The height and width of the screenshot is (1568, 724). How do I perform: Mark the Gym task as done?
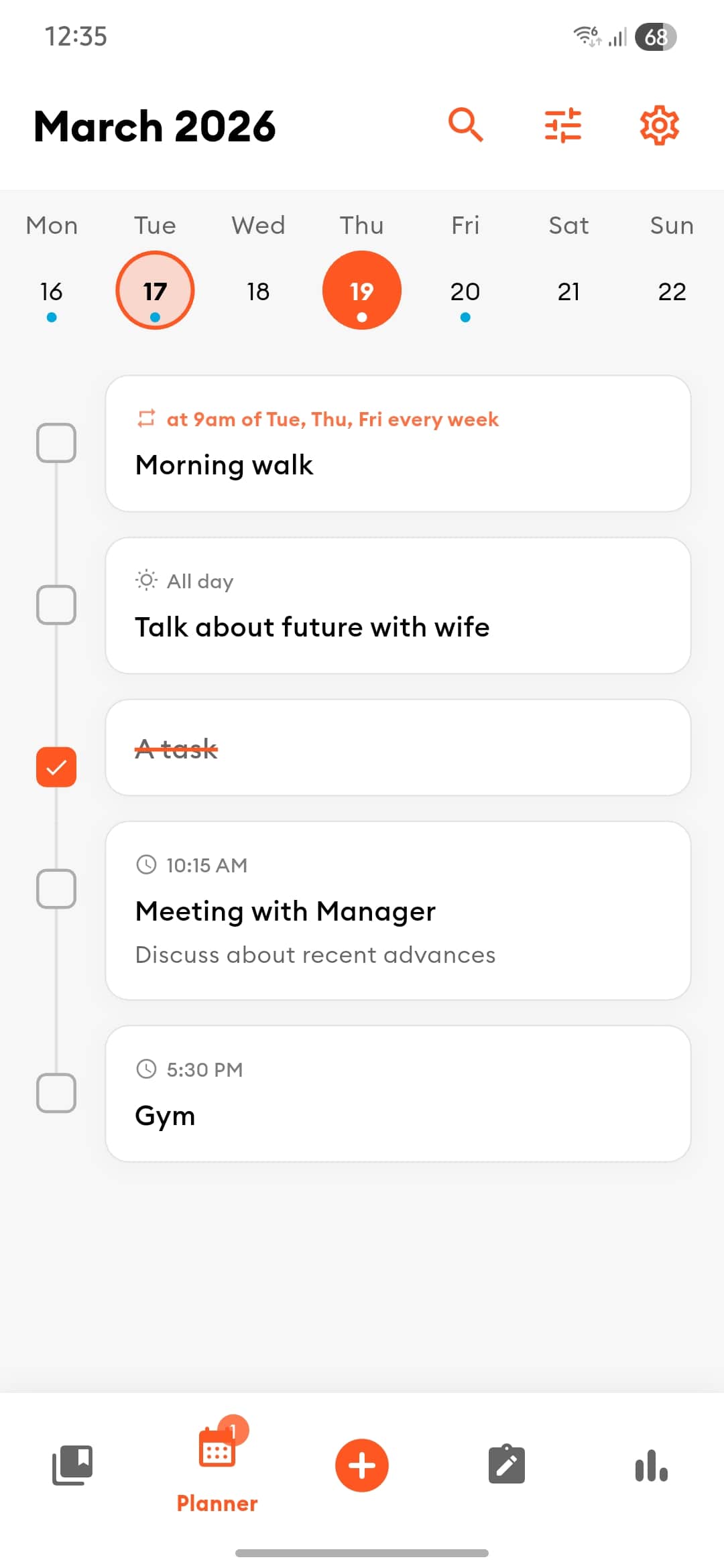(x=56, y=1094)
